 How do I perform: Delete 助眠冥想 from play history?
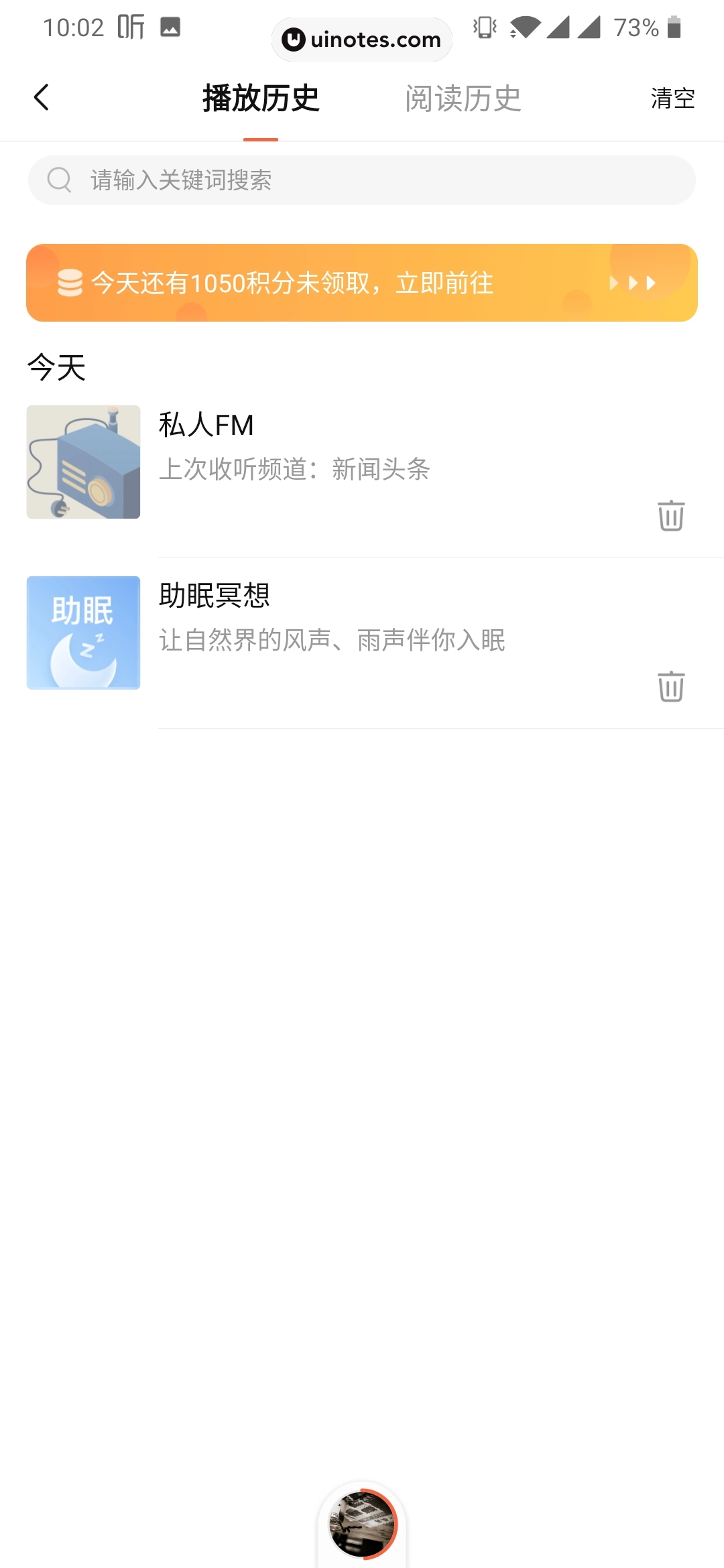click(671, 686)
